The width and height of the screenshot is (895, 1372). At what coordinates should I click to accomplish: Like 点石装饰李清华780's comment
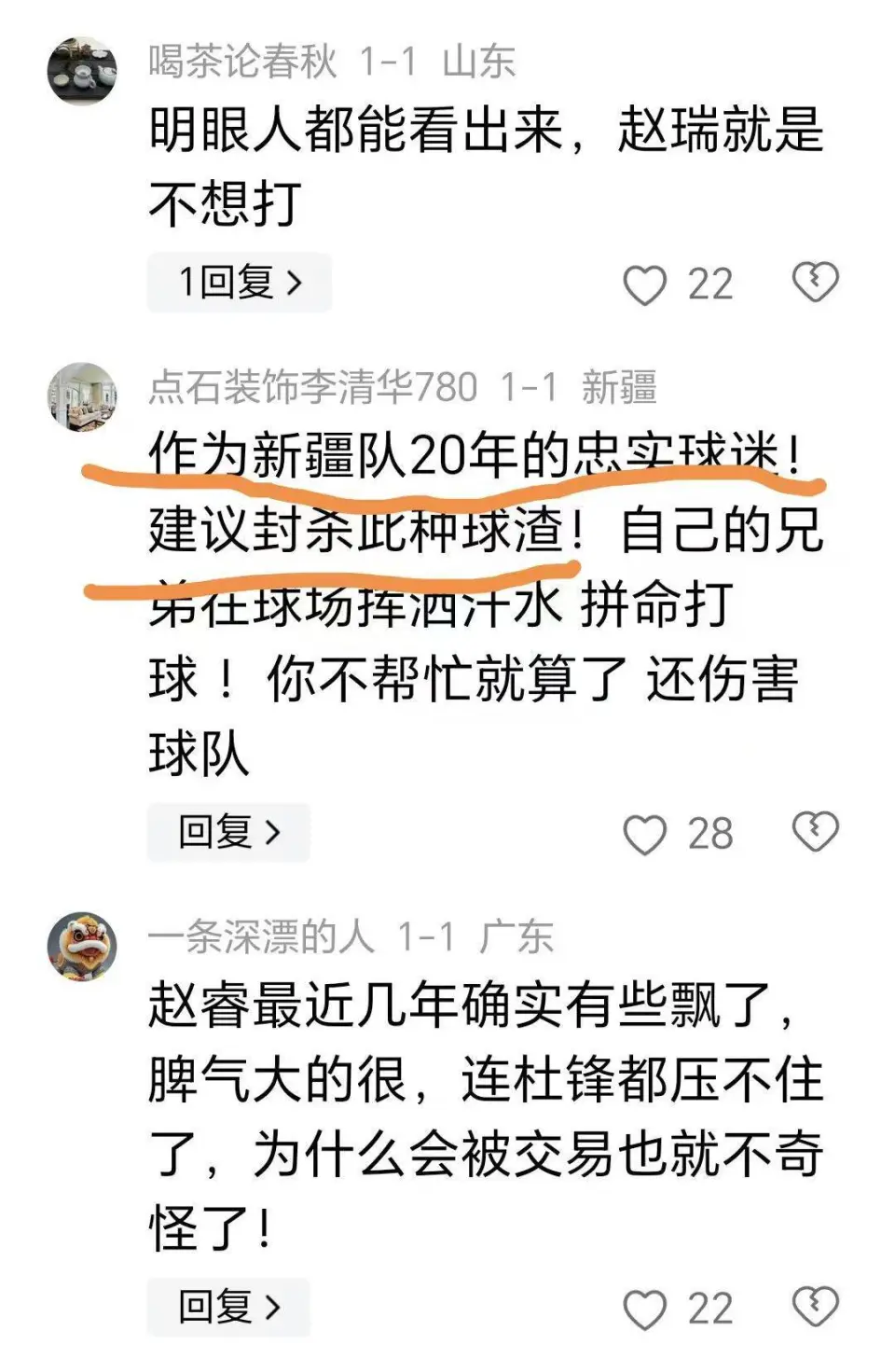tap(644, 834)
